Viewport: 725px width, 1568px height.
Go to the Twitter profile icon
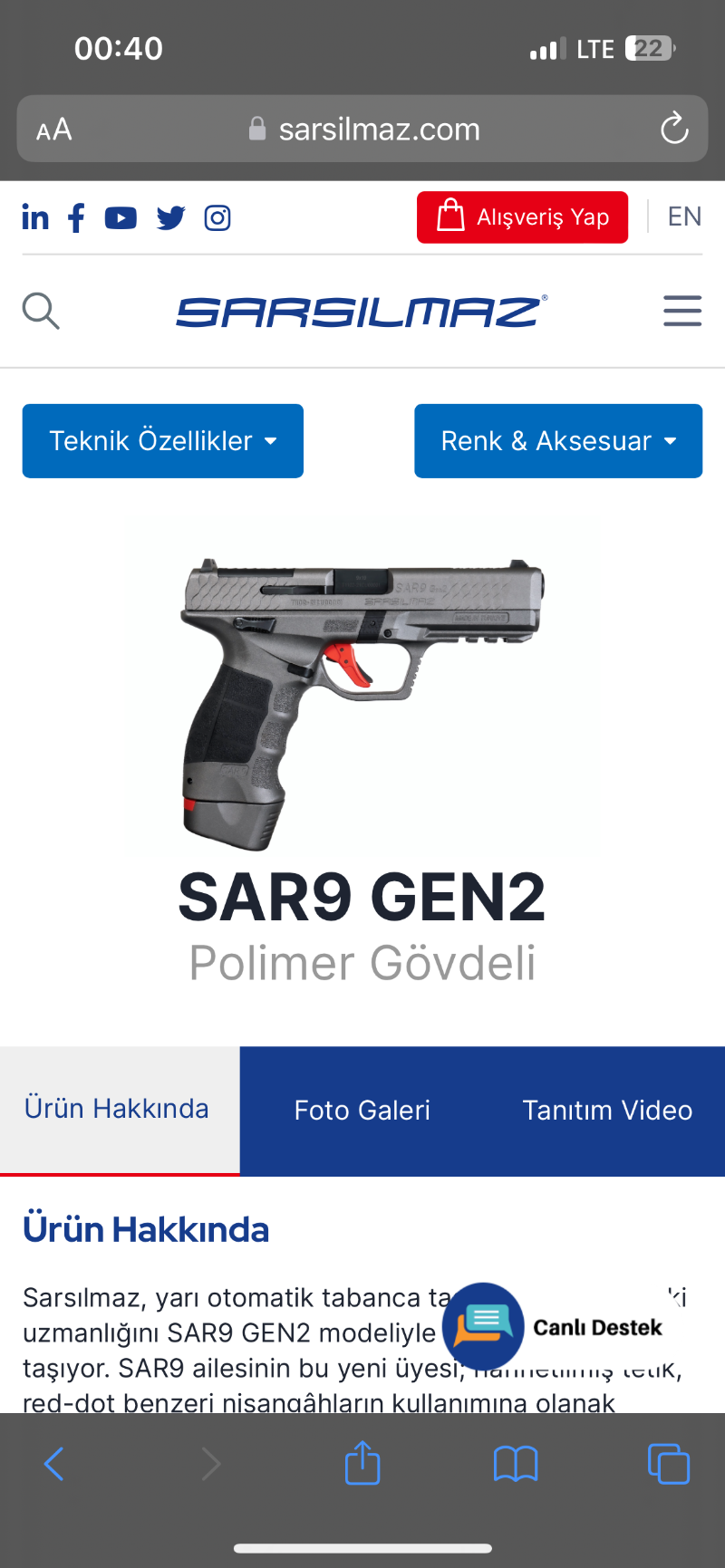tap(170, 217)
